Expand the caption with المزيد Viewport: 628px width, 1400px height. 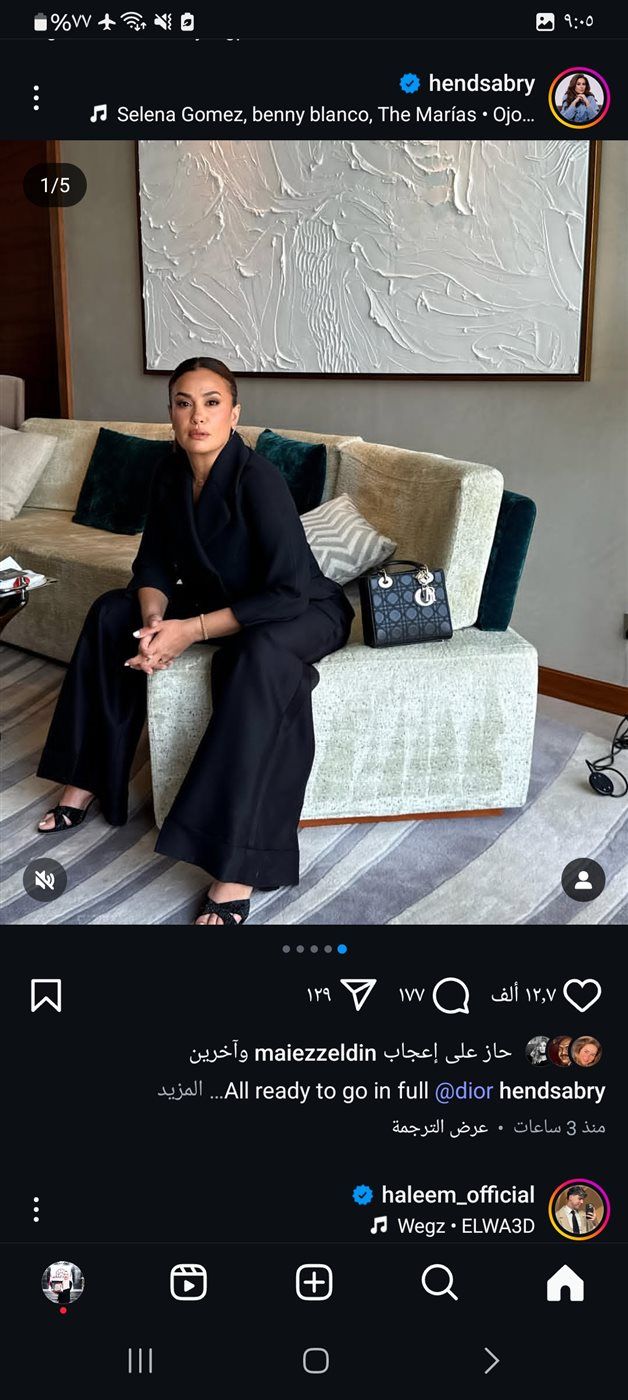[x=181, y=1090]
